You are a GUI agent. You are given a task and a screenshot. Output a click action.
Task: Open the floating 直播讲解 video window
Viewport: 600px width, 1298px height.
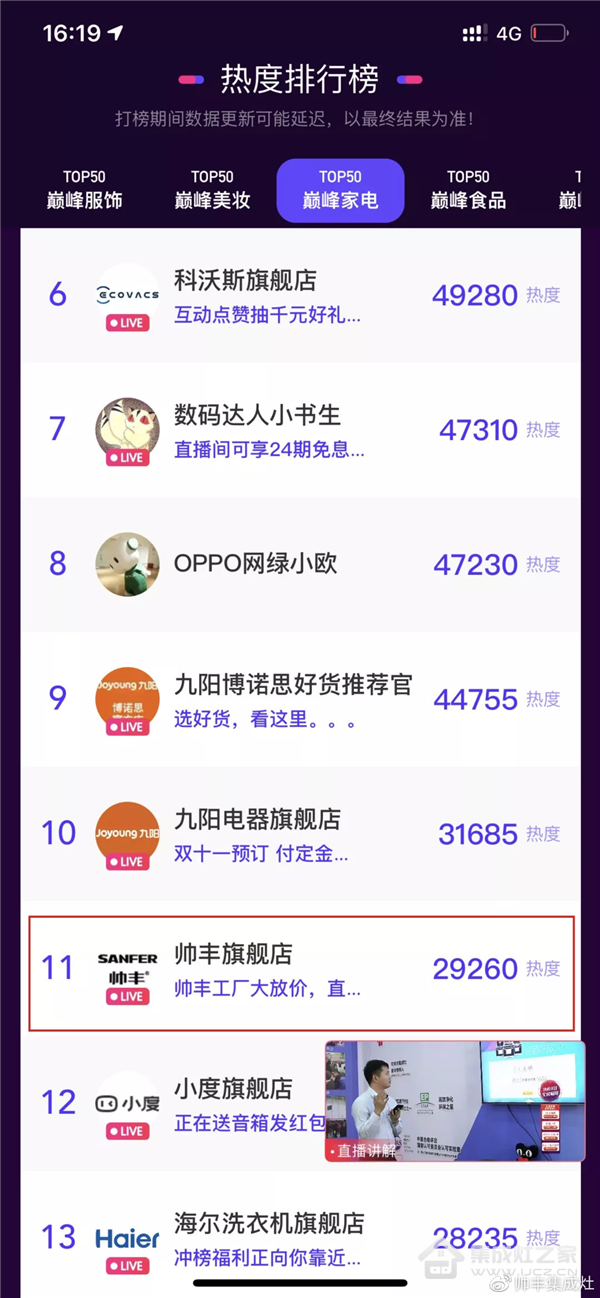click(x=455, y=1100)
